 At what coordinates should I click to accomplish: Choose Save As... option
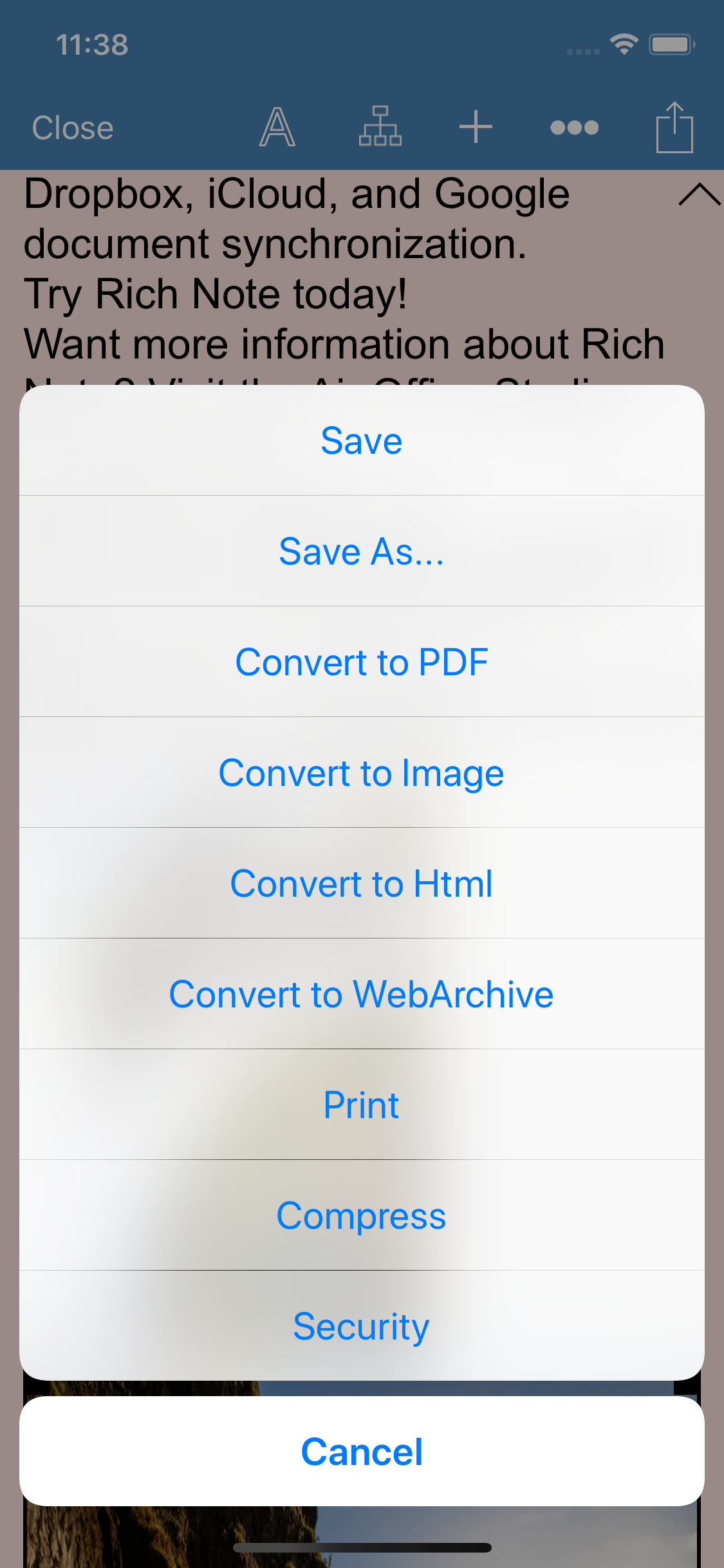pyautogui.click(x=362, y=552)
